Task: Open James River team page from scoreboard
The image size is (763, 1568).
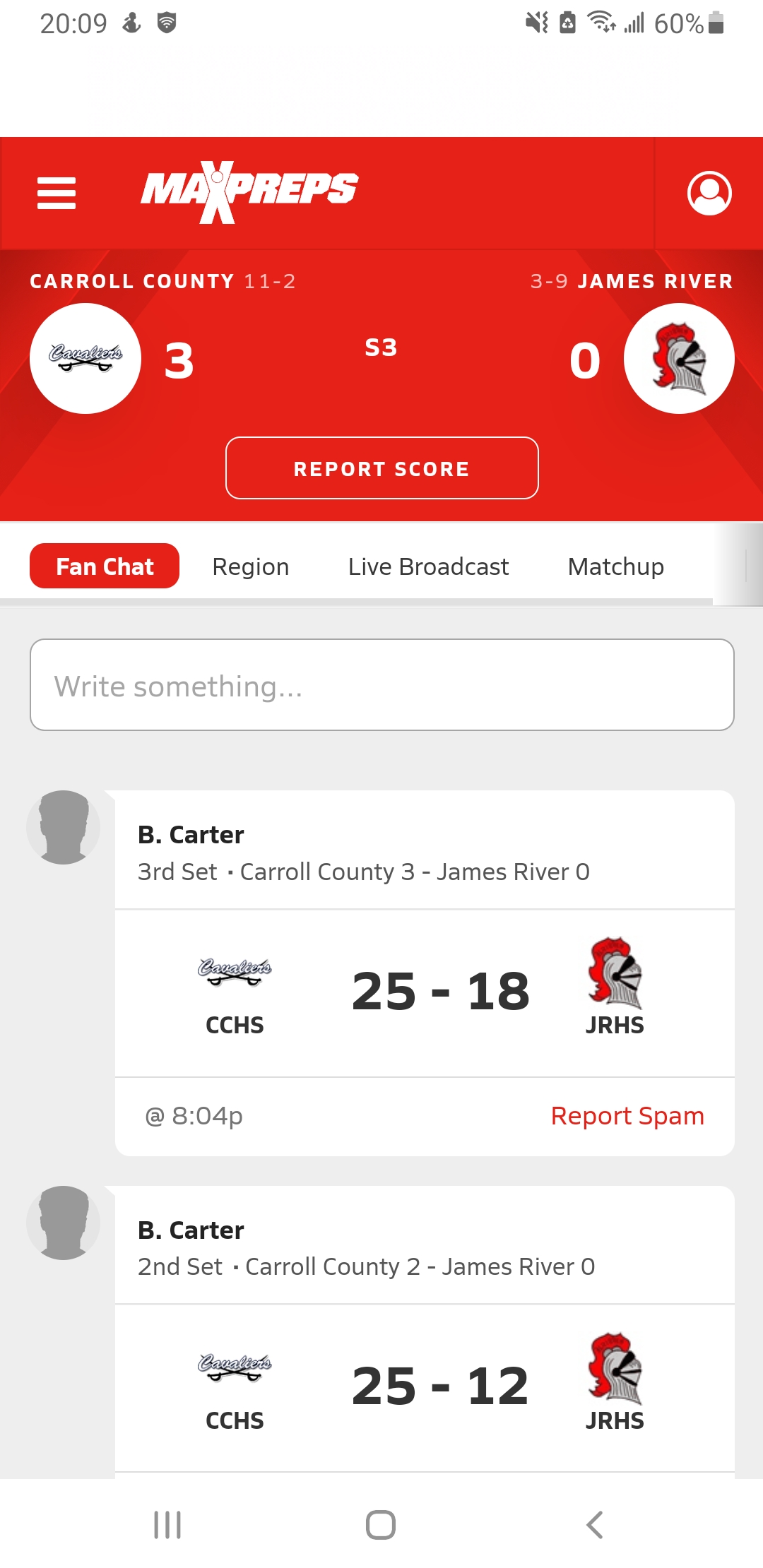Action: [x=679, y=359]
